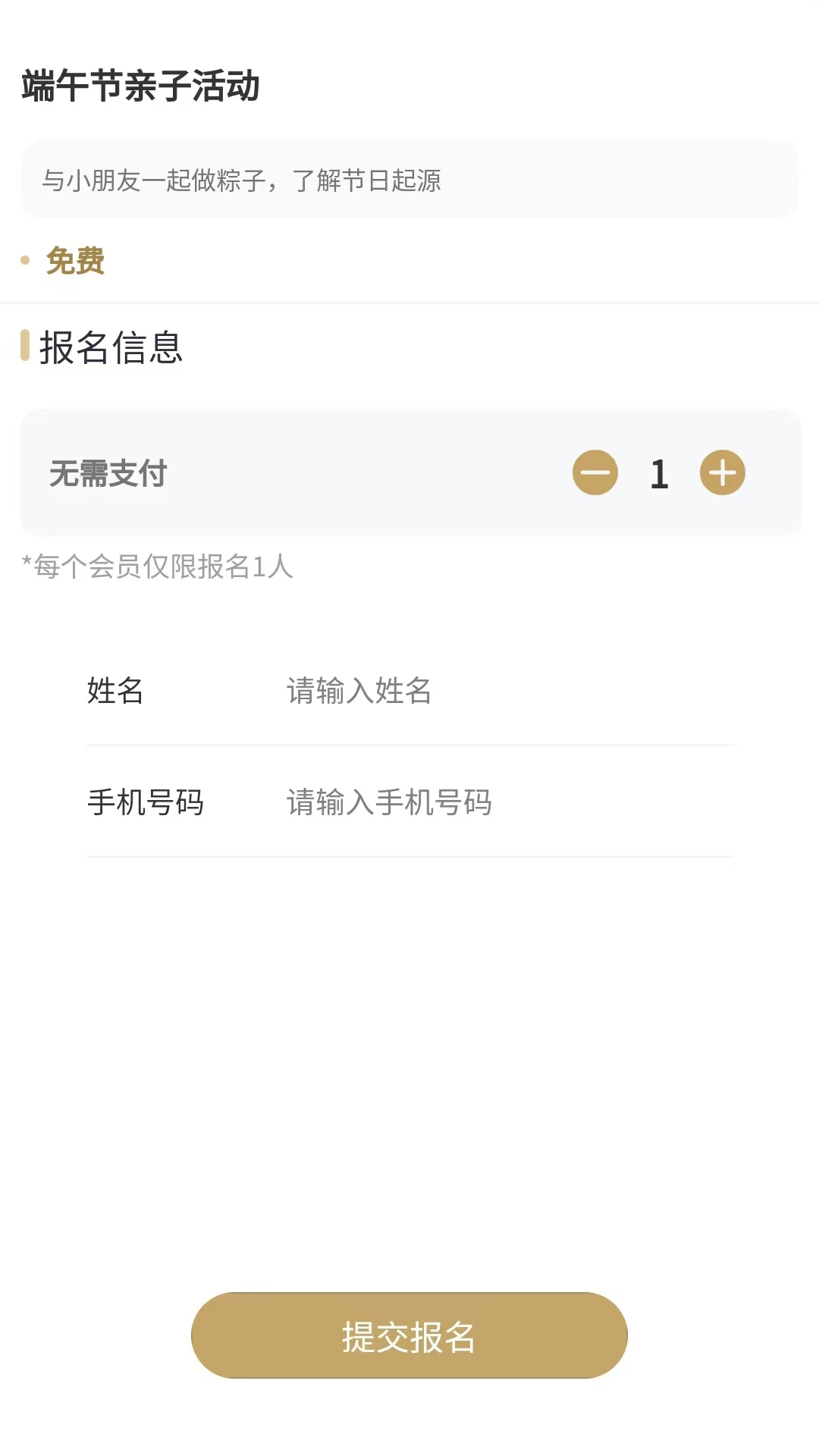Increase the sign-up count with plus
Image resolution: width=819 pixels, height=1456 pixels.
pos(722,472)
